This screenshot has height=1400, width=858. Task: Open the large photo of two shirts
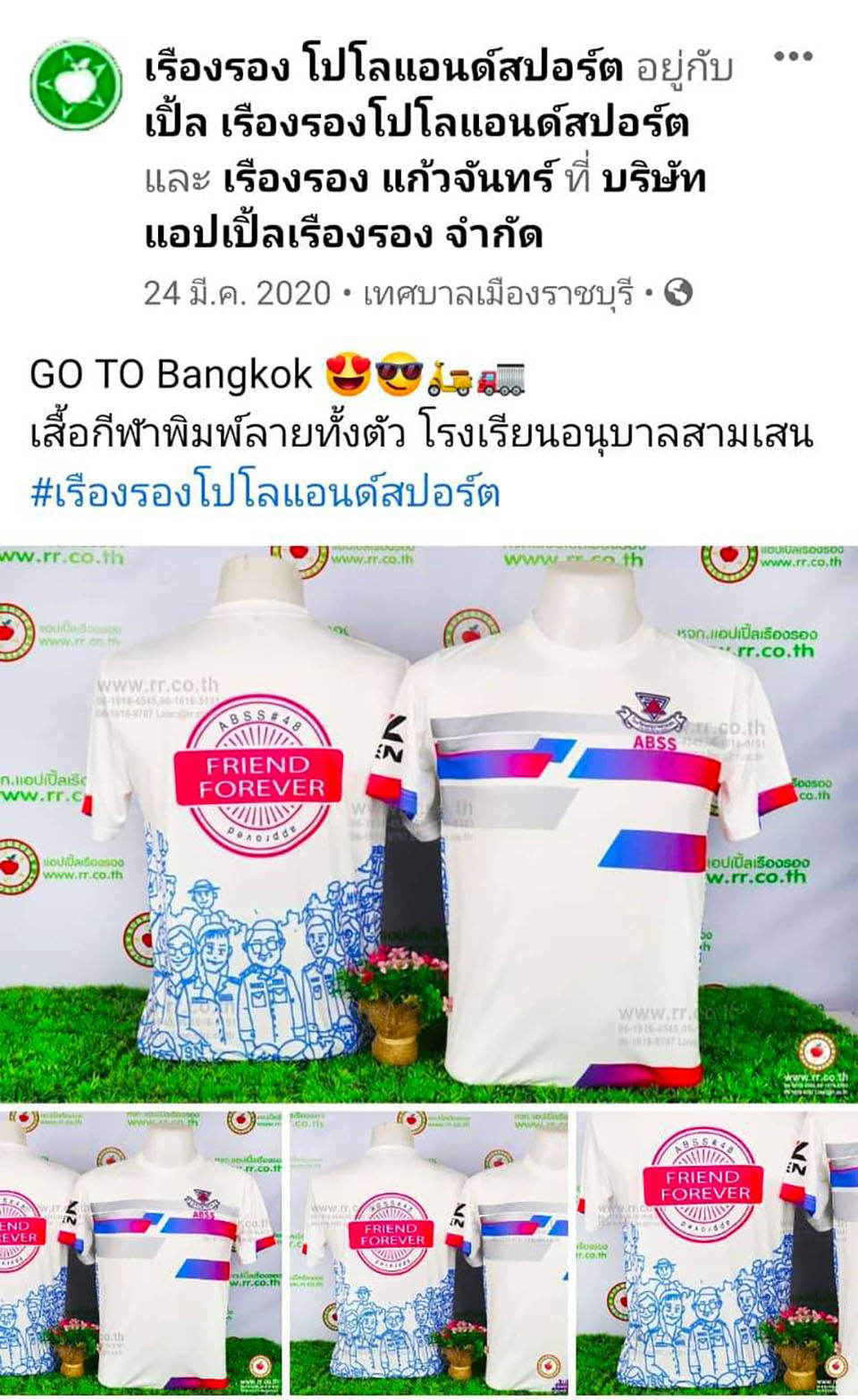pos(429,822)
